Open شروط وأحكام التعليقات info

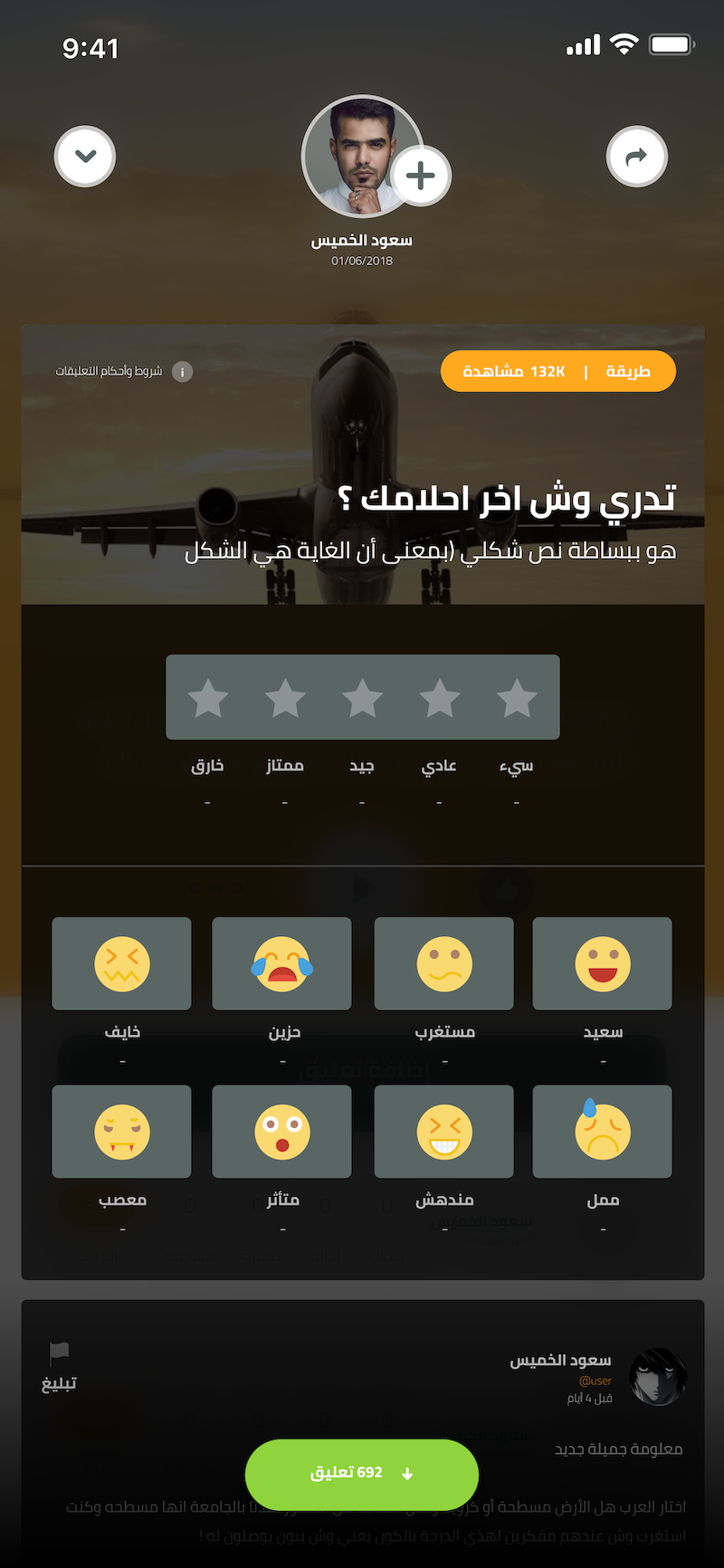[x=182, y=371]
